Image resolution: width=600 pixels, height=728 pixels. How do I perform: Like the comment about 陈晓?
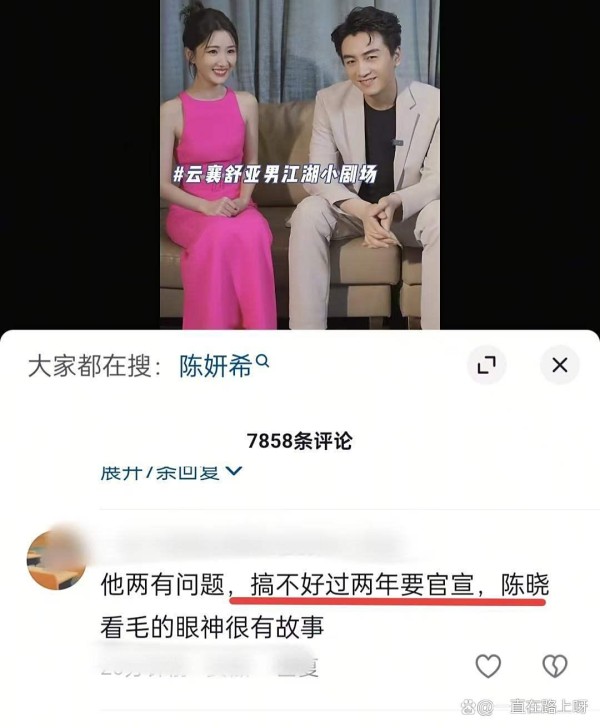[x=487, y=665]
